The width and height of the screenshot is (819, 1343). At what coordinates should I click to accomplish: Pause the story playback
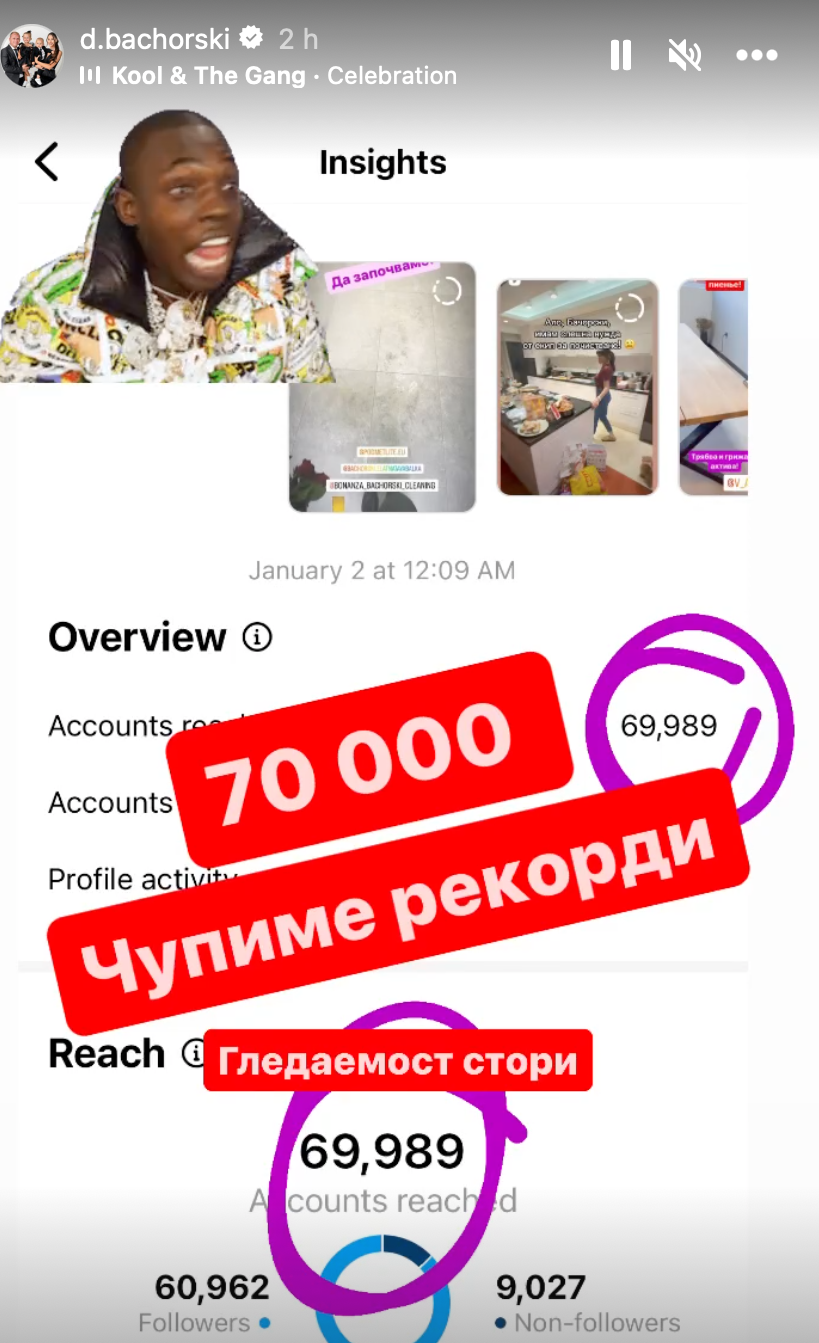click(x=621, y=55)
